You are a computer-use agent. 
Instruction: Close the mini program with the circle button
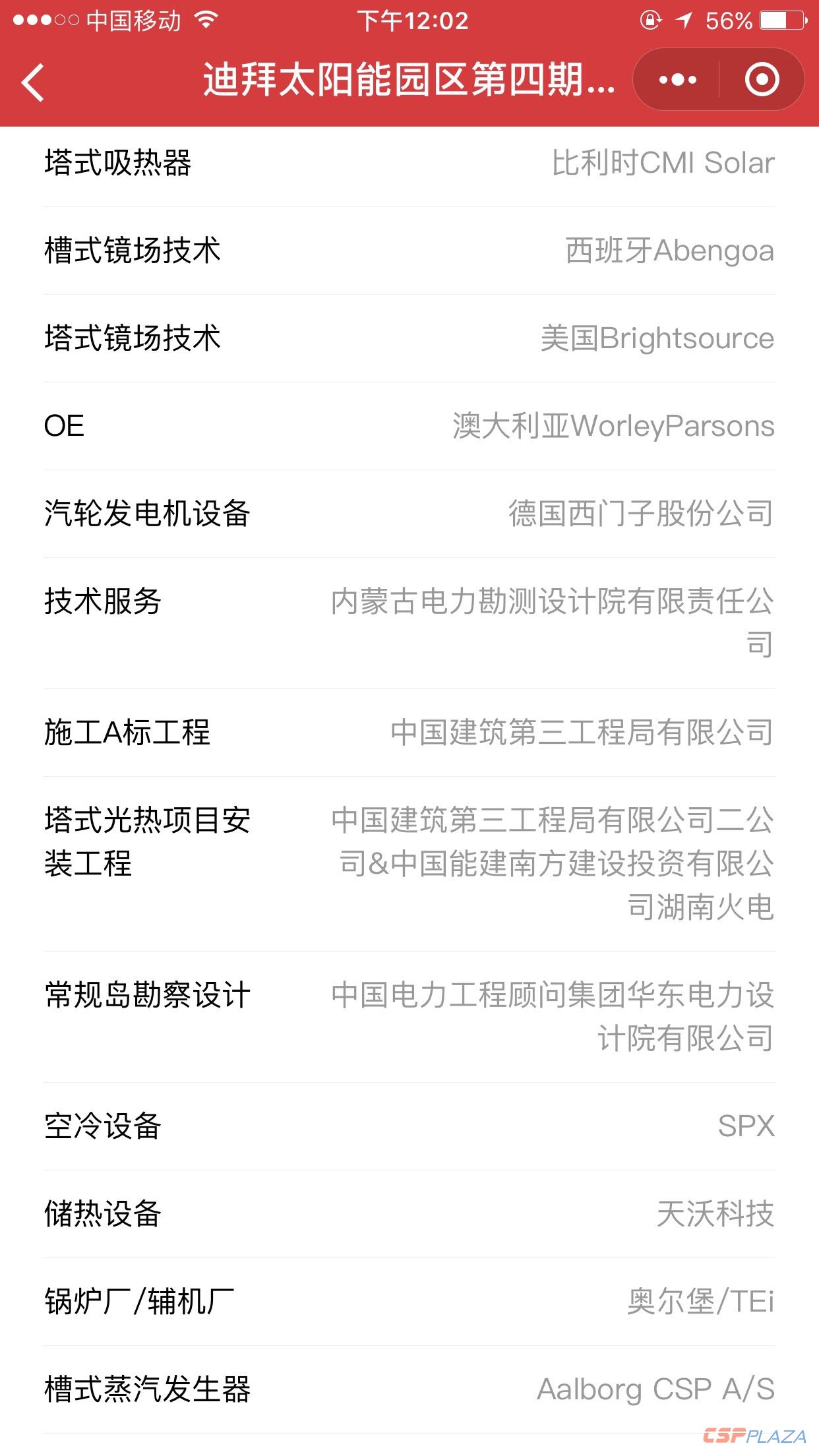[762, 80]
